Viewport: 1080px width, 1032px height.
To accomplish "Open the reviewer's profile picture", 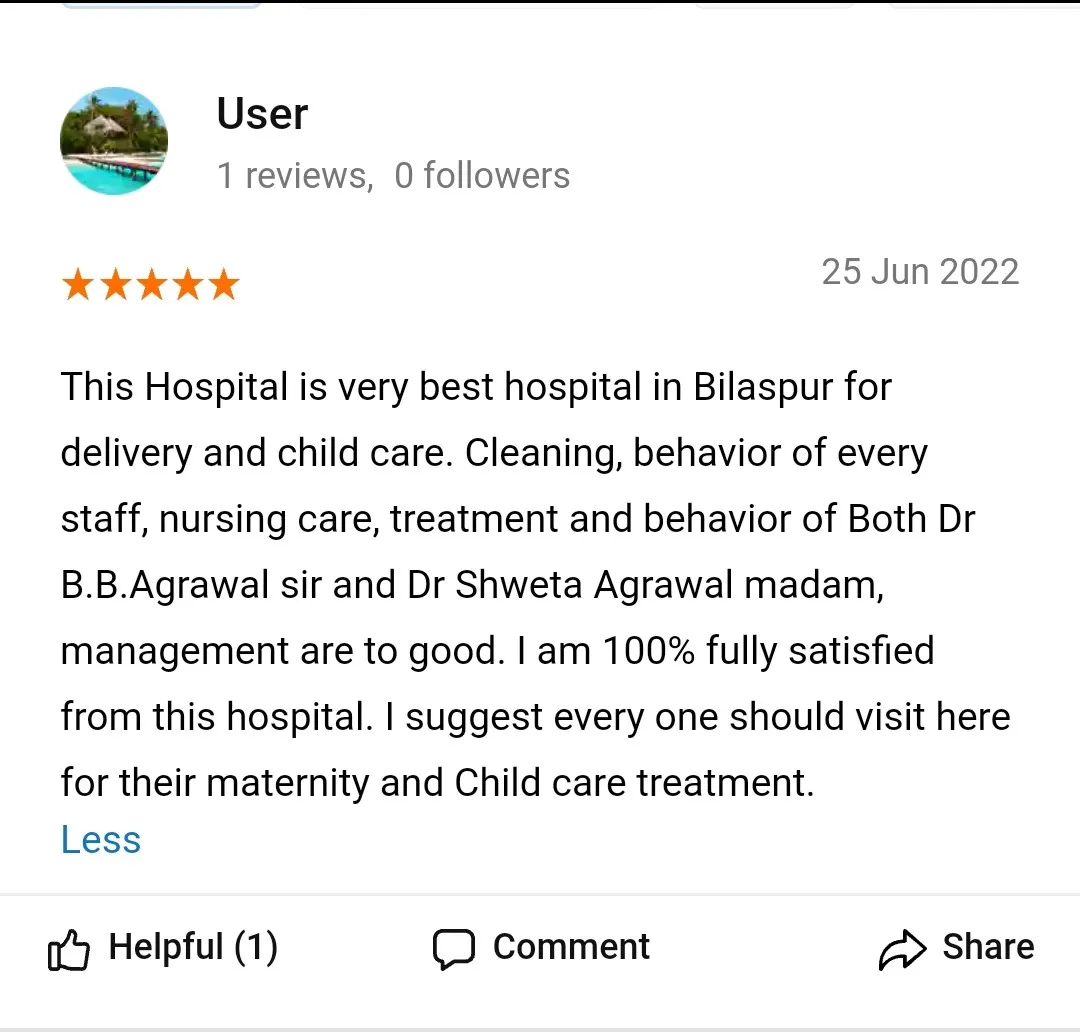I will (x=114, y=141).
